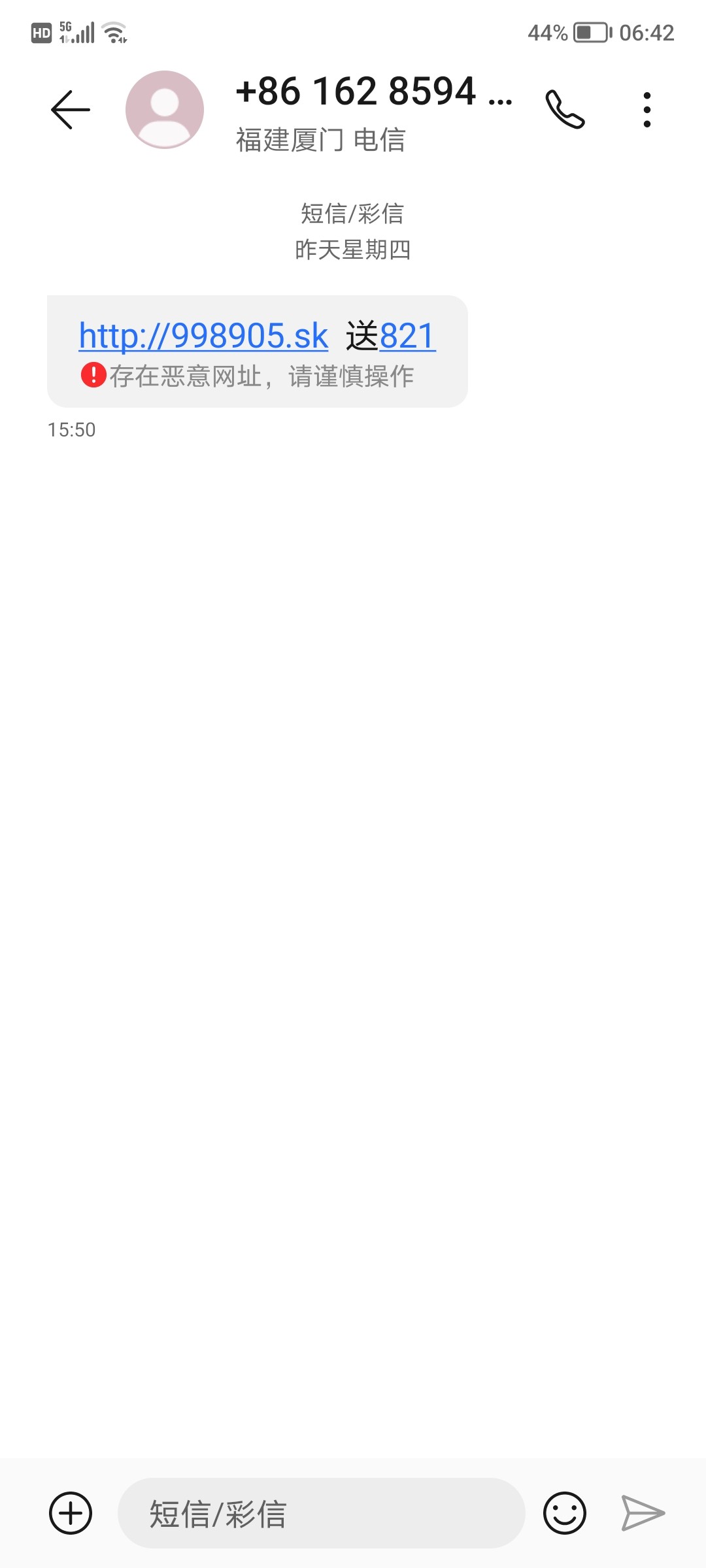
Task: Send the message with the arrow icon
Action: pos(643,1512)
